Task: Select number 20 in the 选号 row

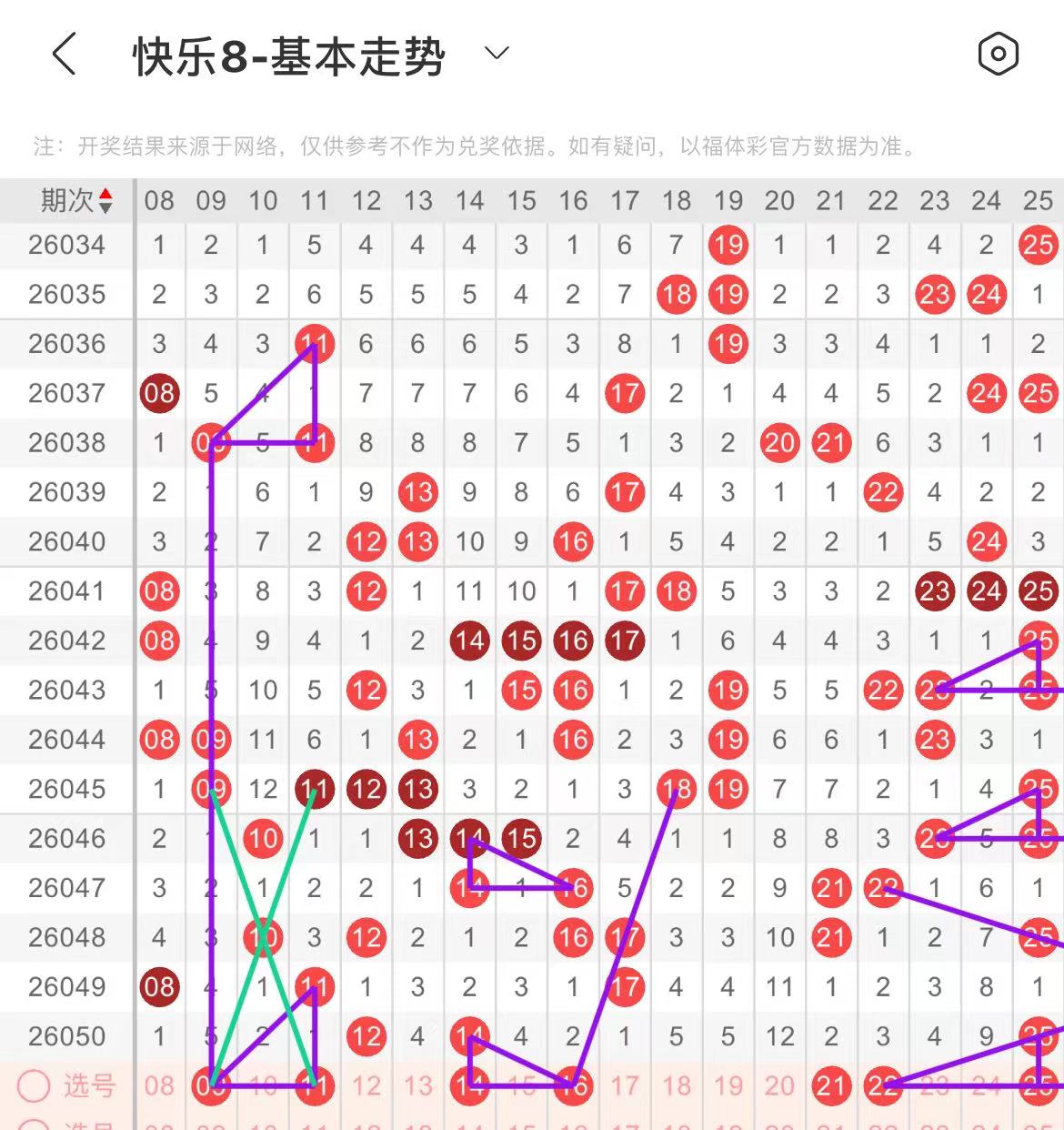Action: pos(780,1085)
